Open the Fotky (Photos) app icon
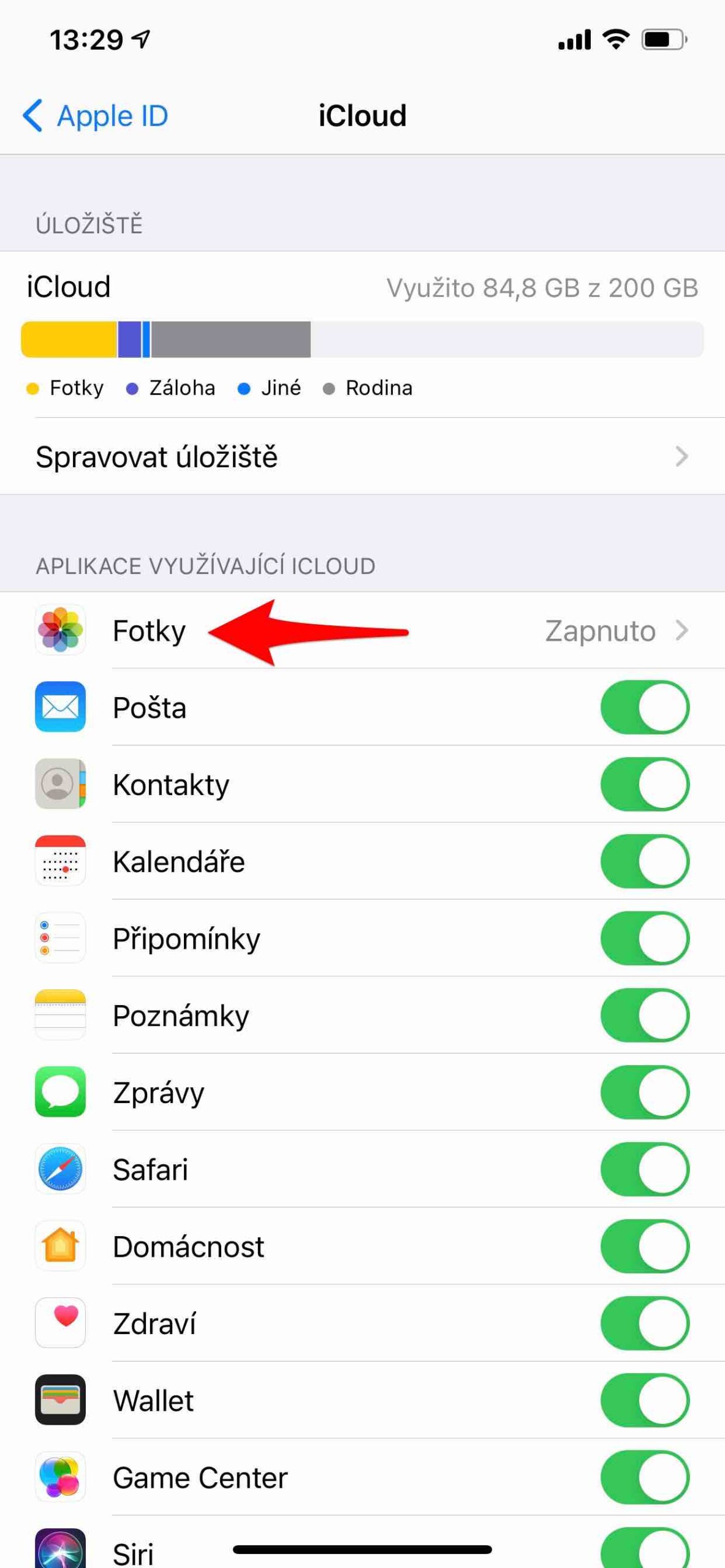725x1568 pixels. click(60, 630)
